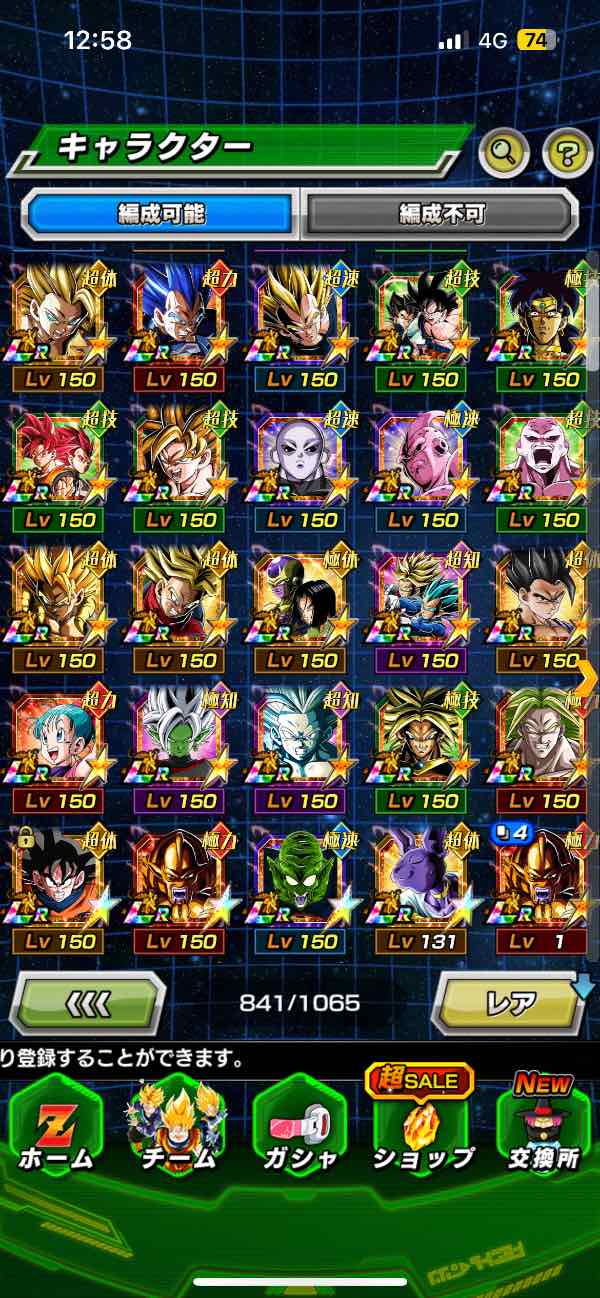This screenshot has width=600, height=1298.
Task: Change sorting with the レア button
Action: pos(508,1001)
